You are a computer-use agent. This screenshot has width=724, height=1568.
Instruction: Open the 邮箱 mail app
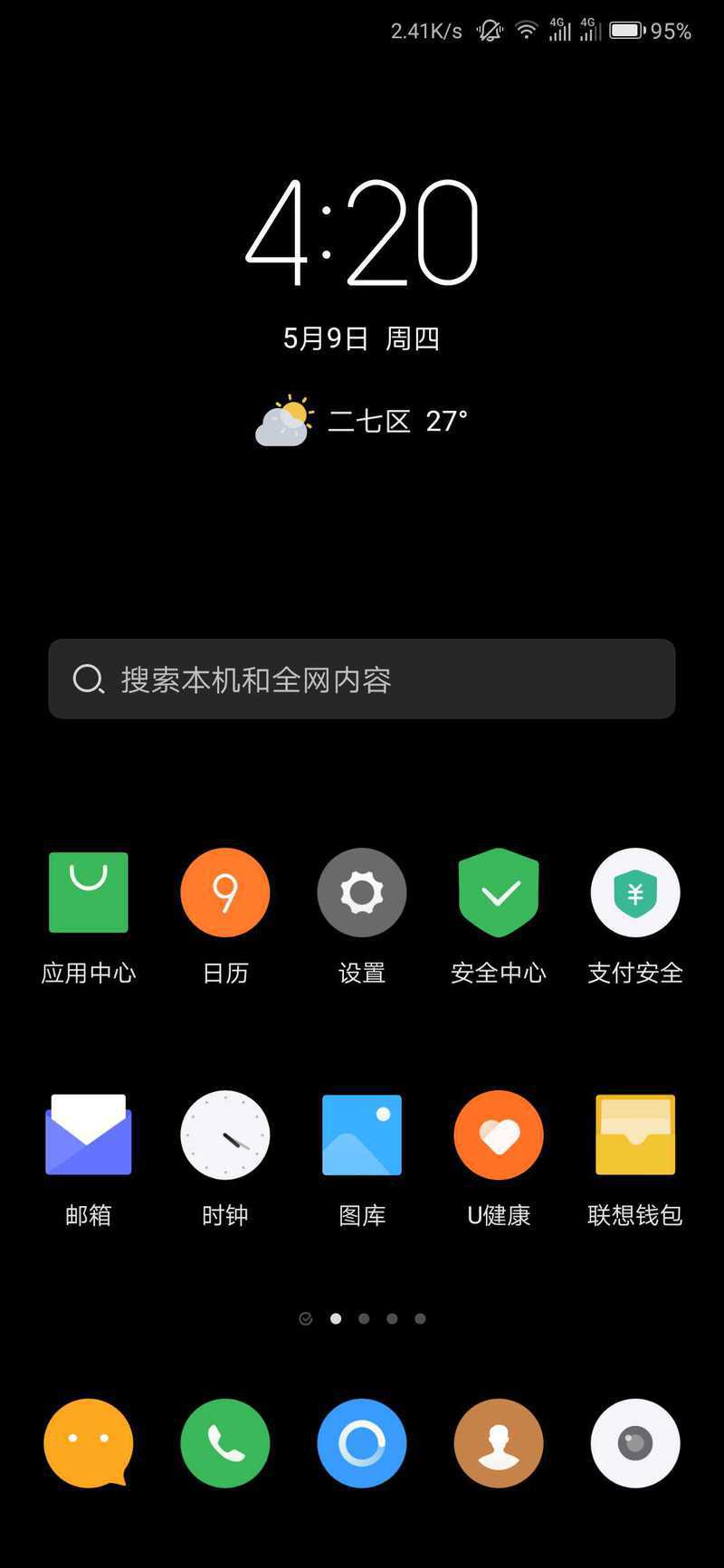tap(89, 1135)
